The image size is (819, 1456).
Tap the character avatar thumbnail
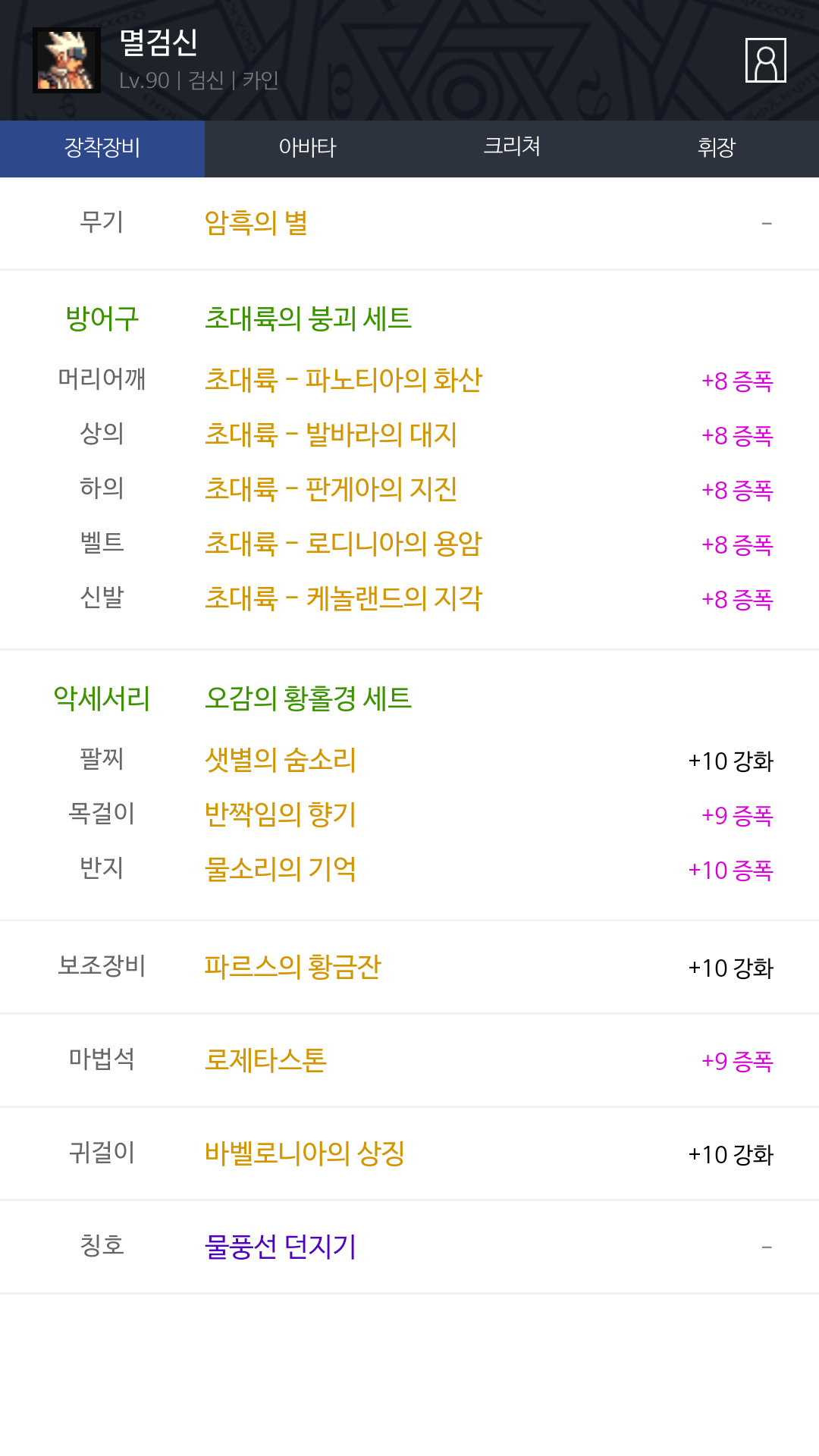click(x=67, y=60)
